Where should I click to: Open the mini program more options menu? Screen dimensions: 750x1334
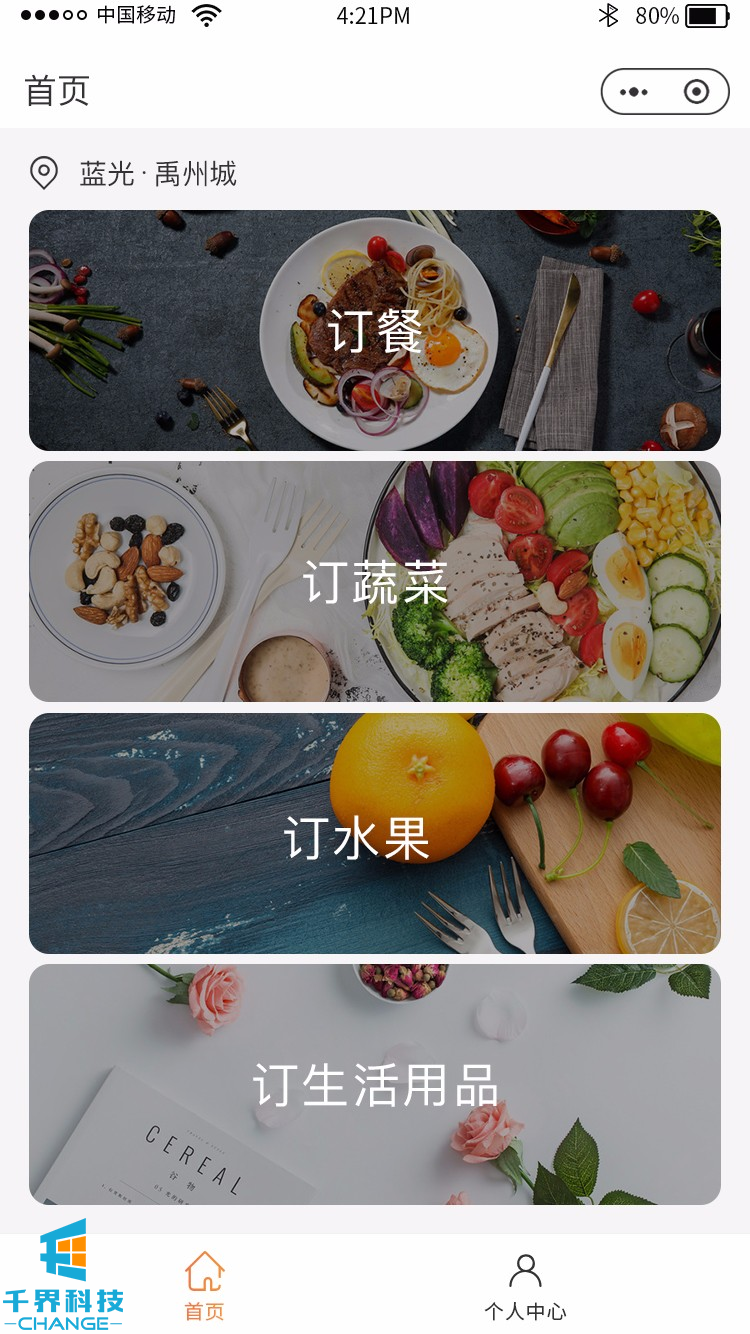[x=634, y=92]
